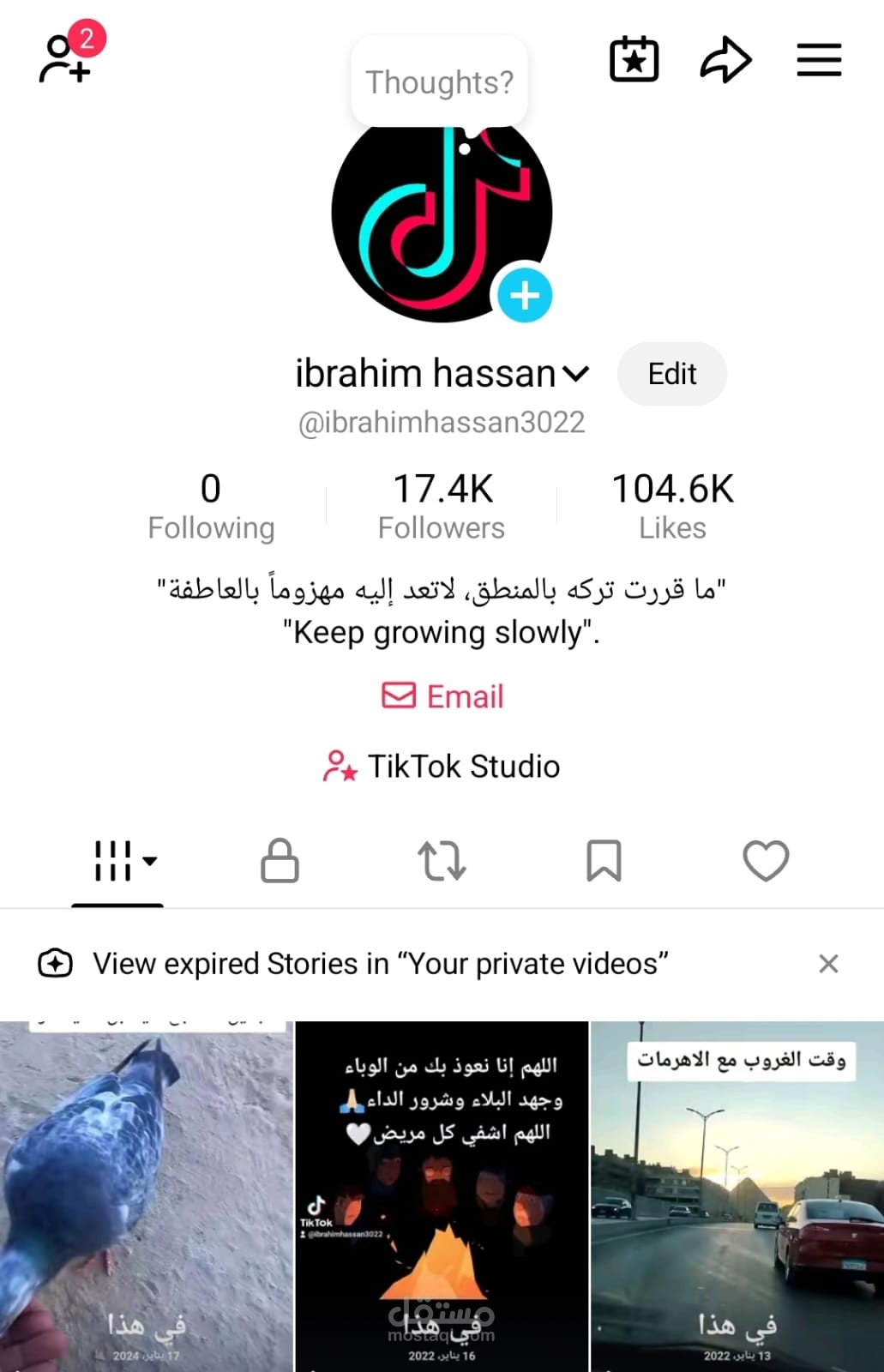Open the sunset pyramids video thumbnail
This screenshot has width=884, height=1372.
pyautogui.click(x=736, y=1192)
